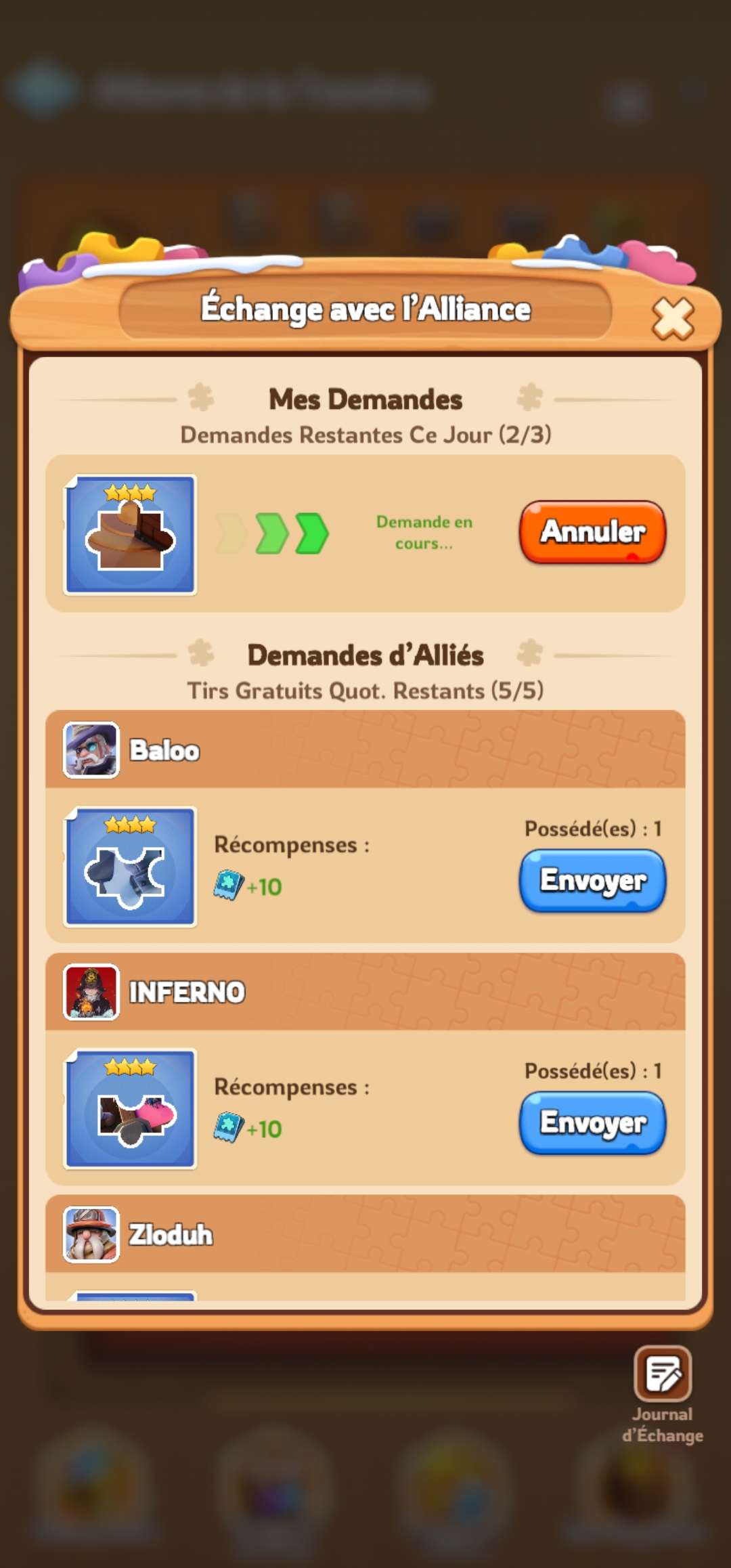Tap Baloo's requested puzzle piece tile
The image size is (731, 1568).
click(x=130, y=867)
